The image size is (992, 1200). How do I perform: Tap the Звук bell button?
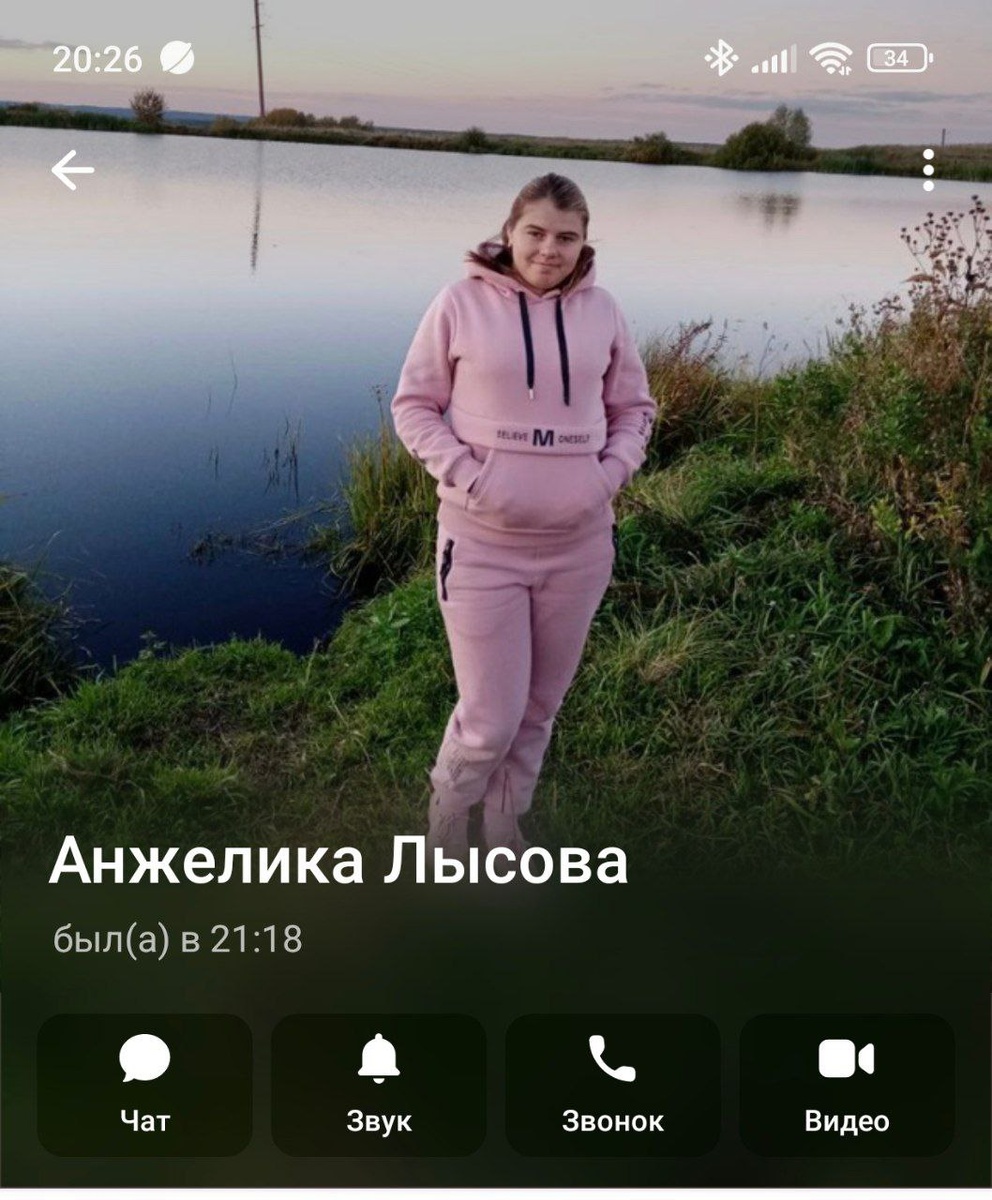tap(379, 1085)
